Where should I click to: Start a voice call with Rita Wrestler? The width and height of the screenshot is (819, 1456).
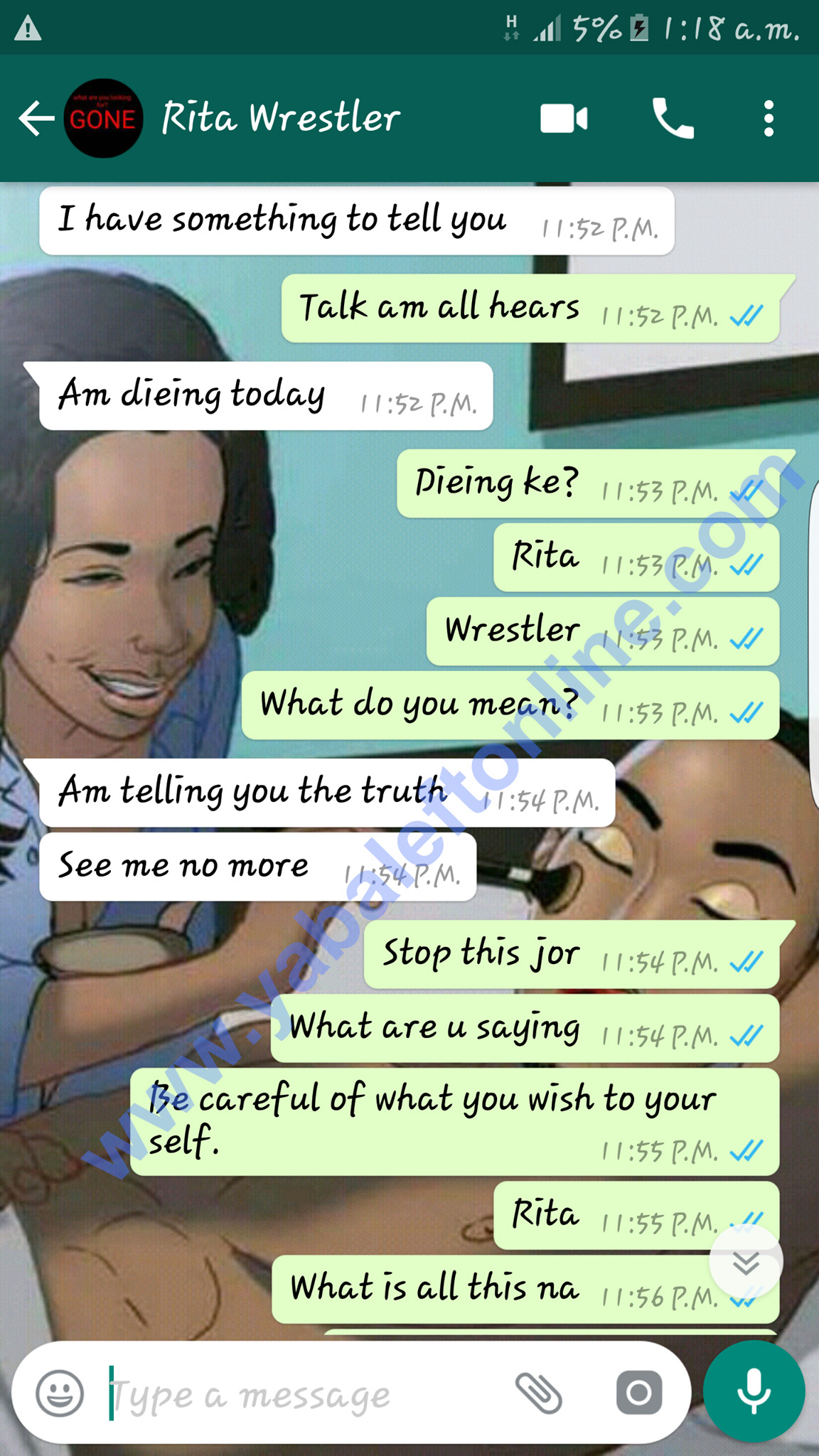(673, 118)
